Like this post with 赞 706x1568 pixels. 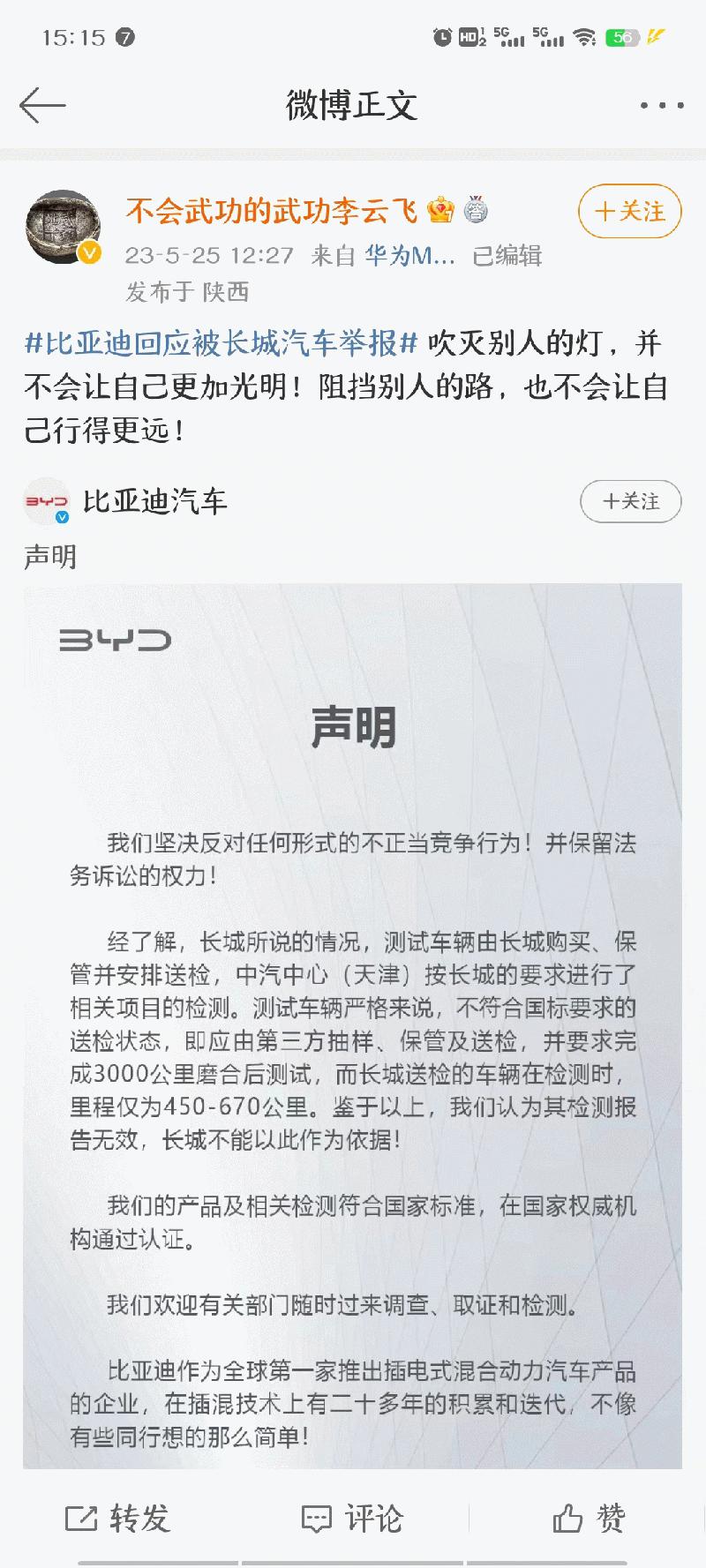[589, 1519]
